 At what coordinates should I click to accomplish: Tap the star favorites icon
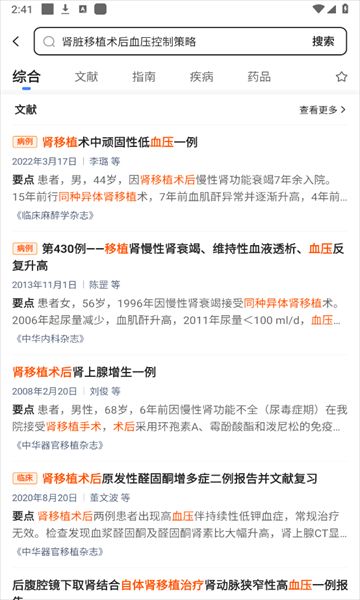(341, 77)
